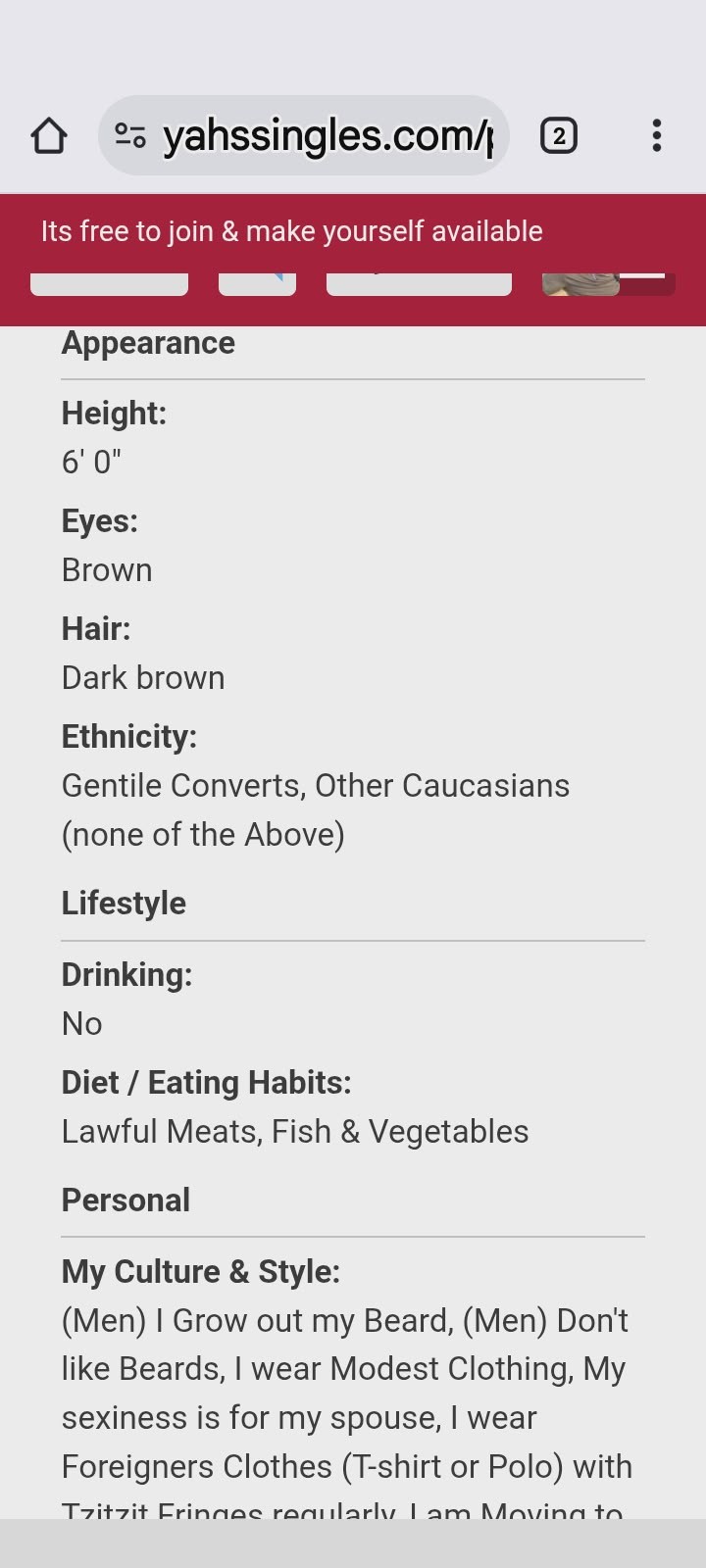Viewport: 706px width, 1568px height.
Task: Open the tab switcher showing 2 tabs
Action: 559,136
